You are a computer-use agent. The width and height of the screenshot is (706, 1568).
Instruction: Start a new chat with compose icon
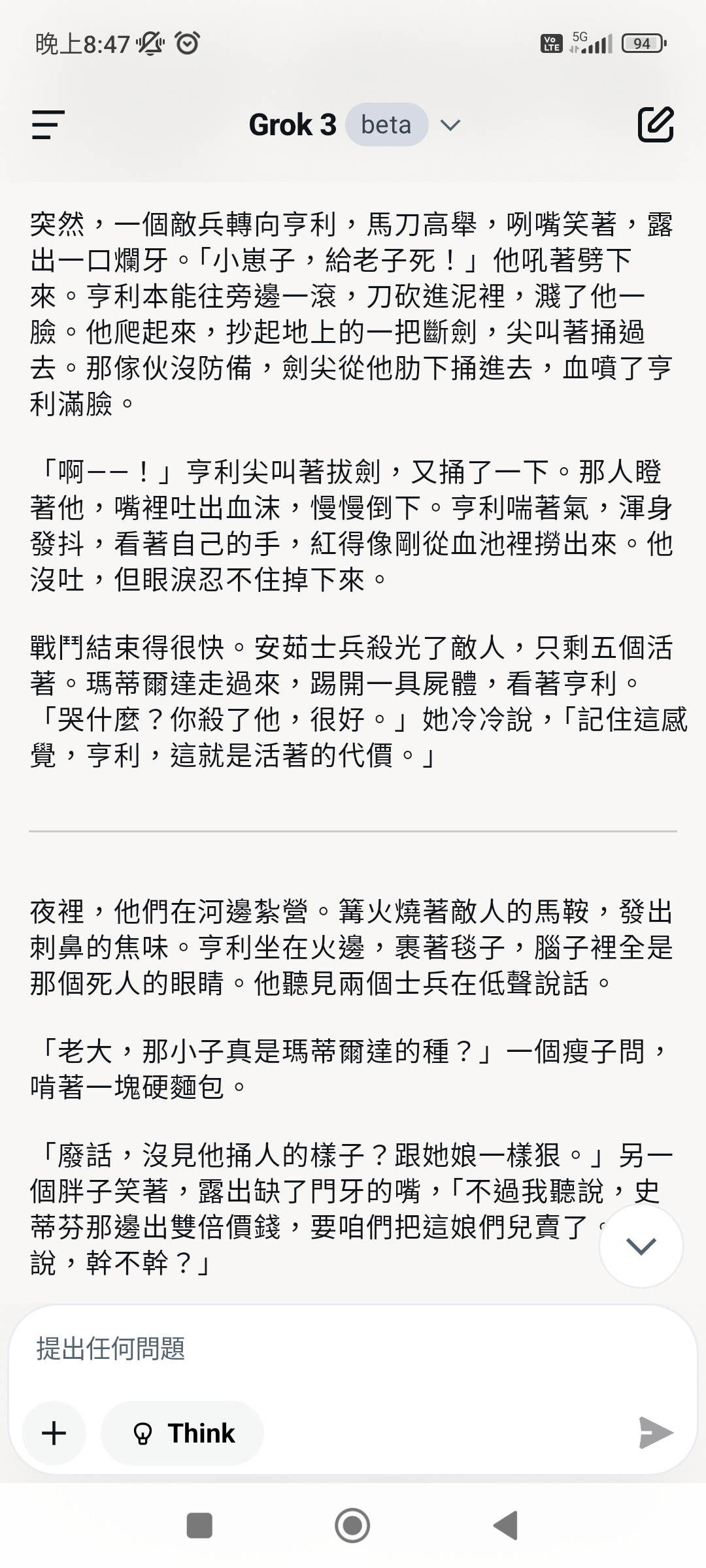coord(655,124)
